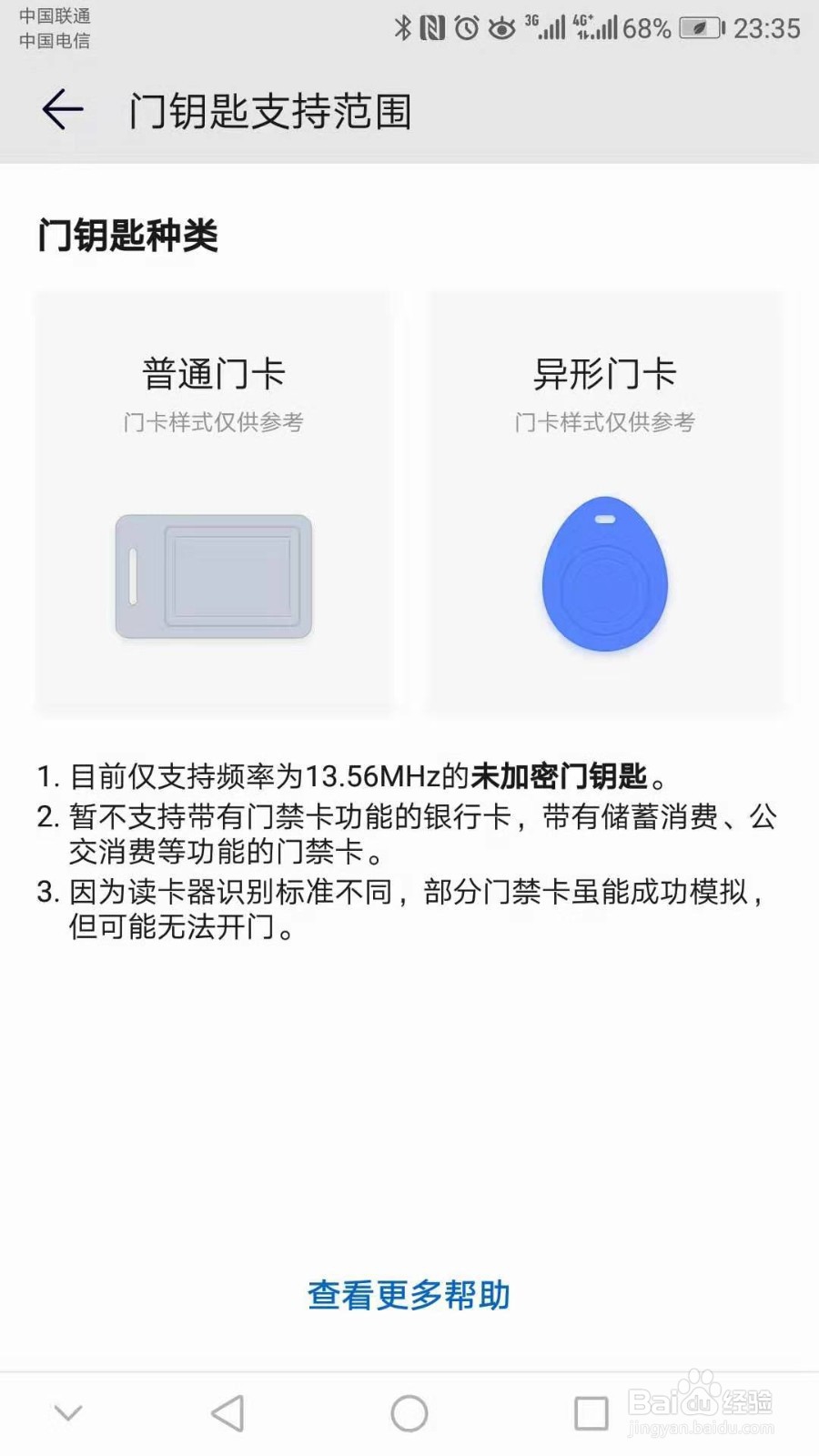Go back from 门钥匙支持范围 page
The image size is (819, 1456).
[63, 110]
